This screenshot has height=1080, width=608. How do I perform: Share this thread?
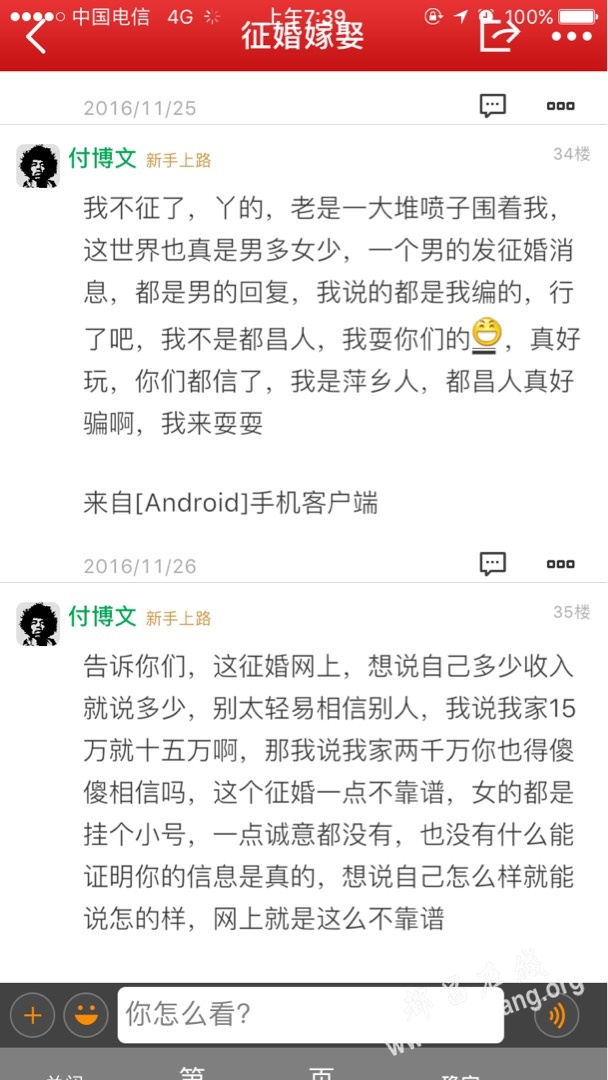tap(499, 34)
